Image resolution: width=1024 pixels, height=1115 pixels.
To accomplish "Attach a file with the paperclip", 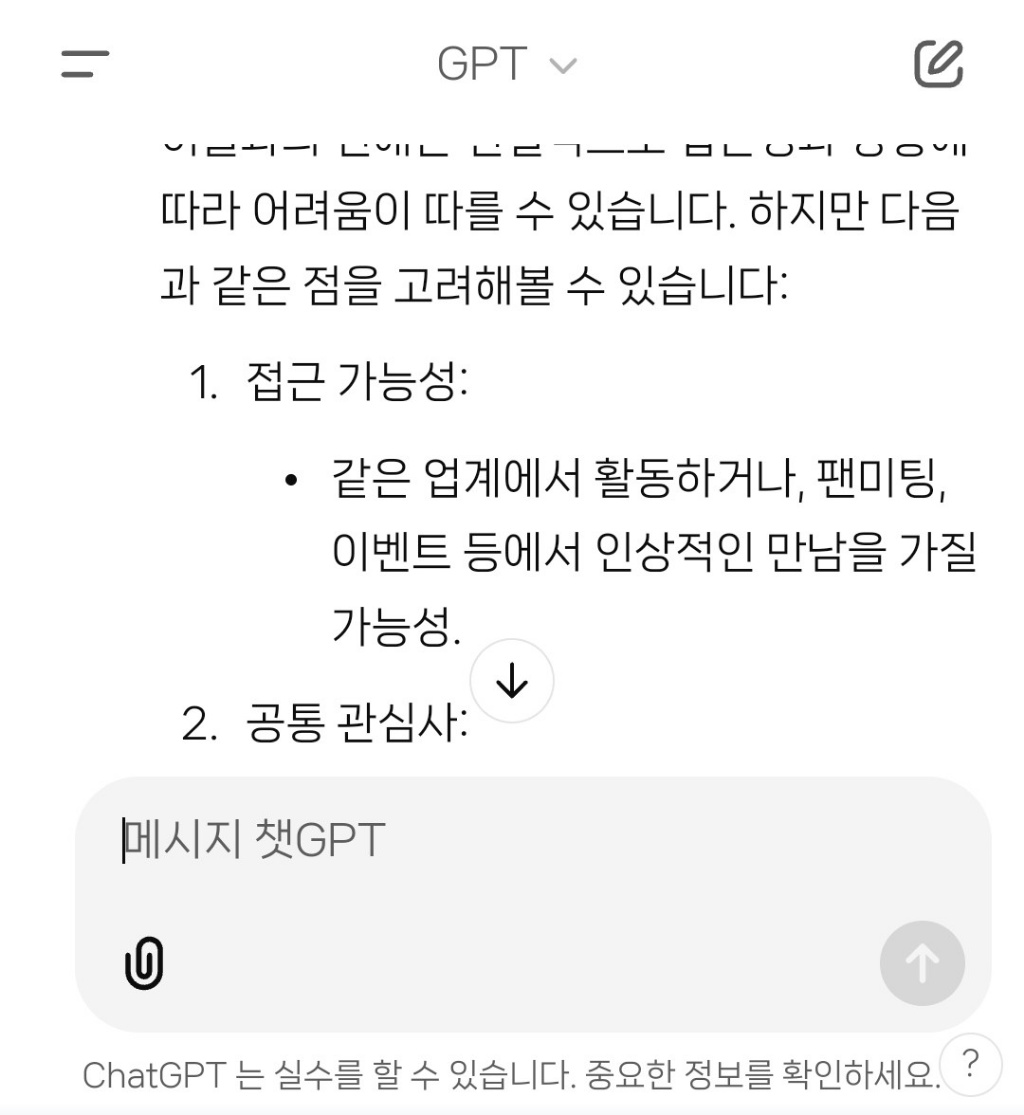I will (x=143, y=962).
